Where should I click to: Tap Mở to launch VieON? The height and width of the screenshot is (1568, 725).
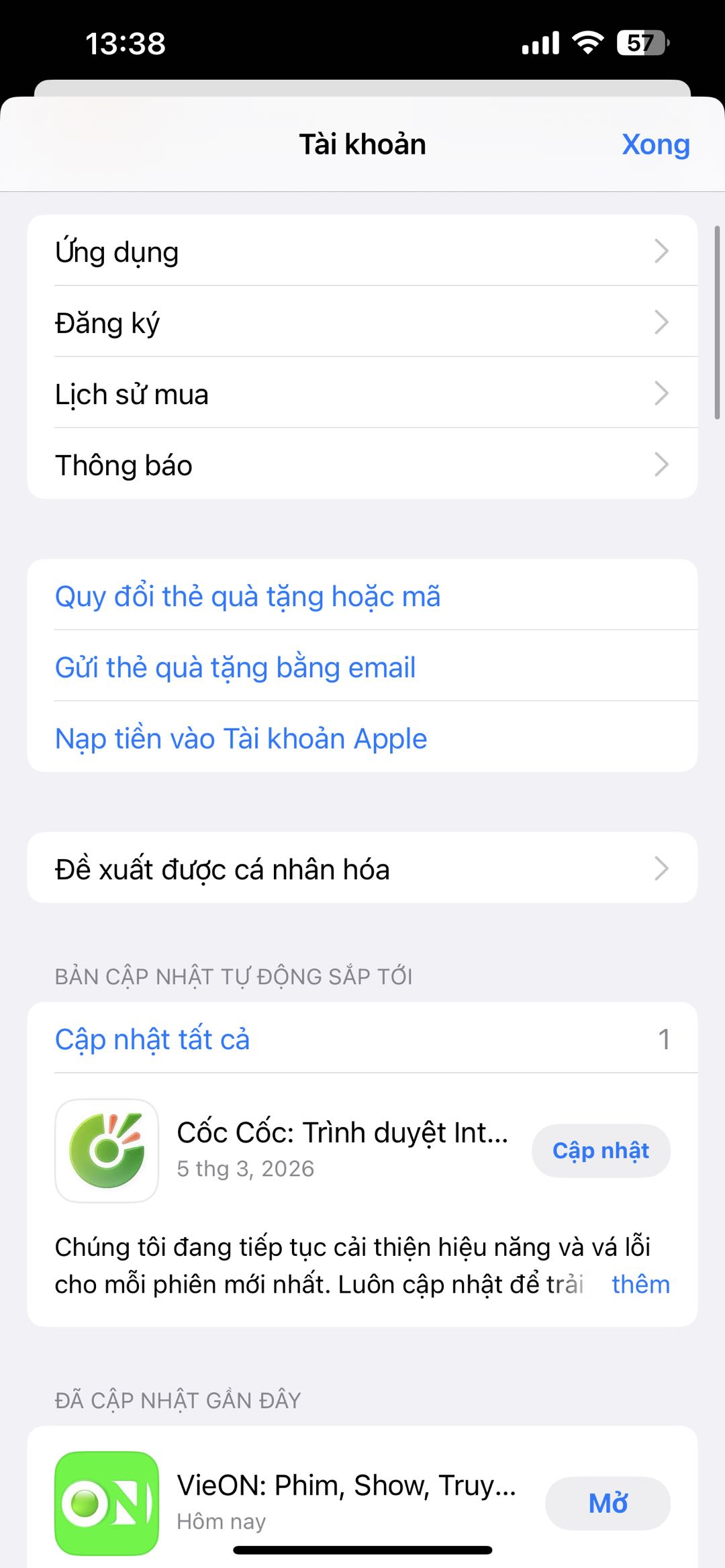(x=608, y=1503)
